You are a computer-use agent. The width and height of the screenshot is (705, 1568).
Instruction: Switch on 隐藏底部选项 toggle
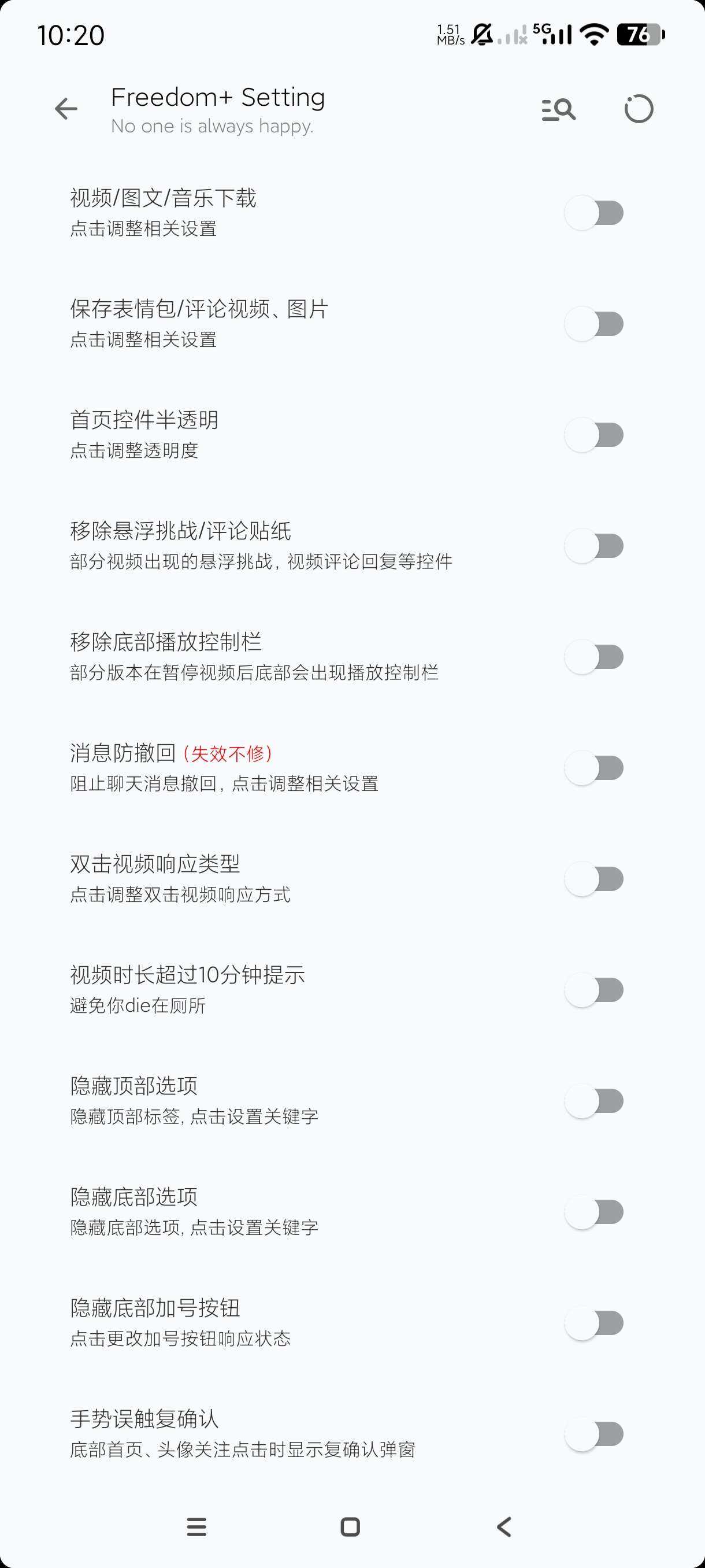click(x=594, y=1212)
